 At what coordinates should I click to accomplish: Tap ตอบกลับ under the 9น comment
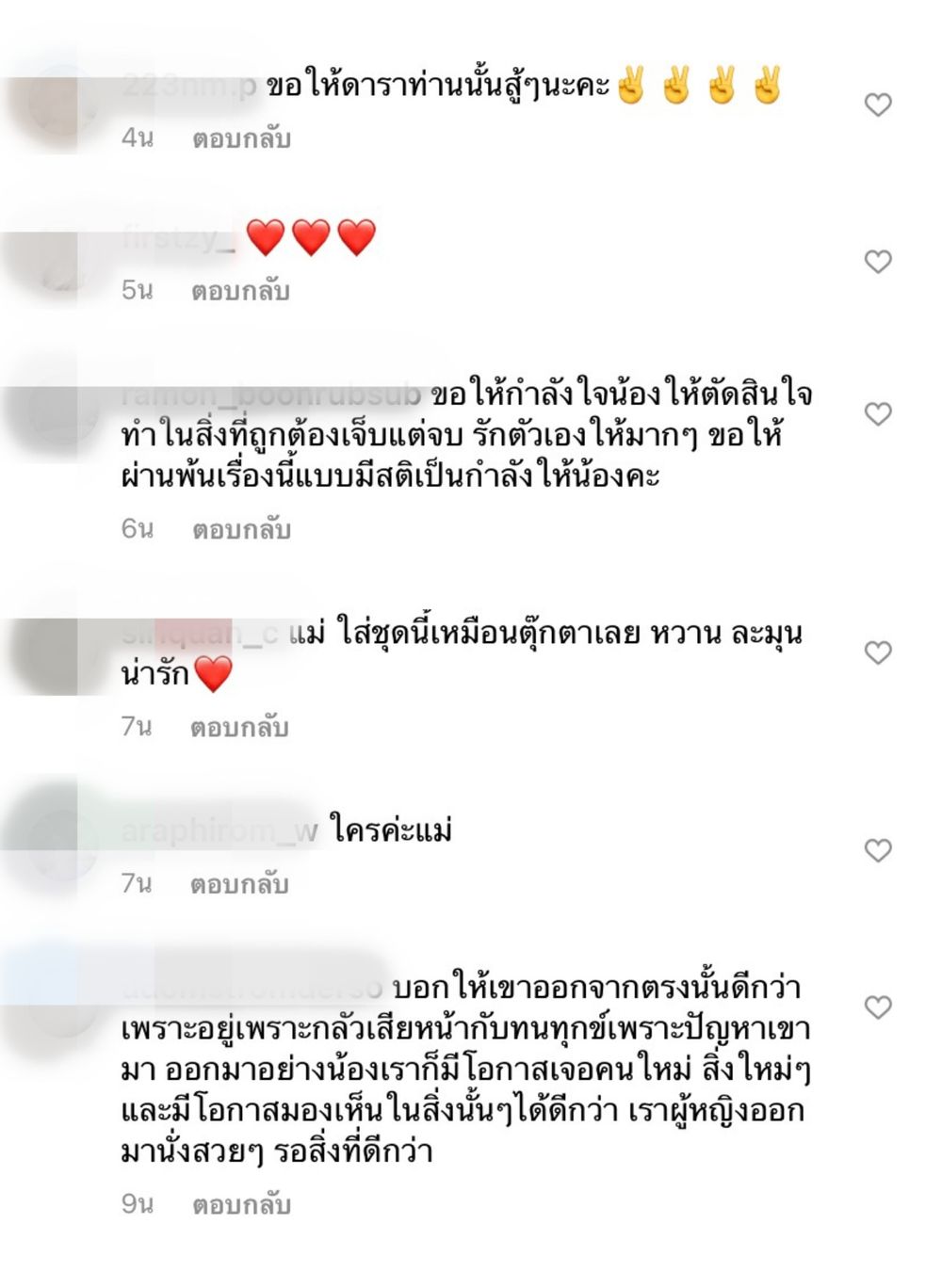241,1205
